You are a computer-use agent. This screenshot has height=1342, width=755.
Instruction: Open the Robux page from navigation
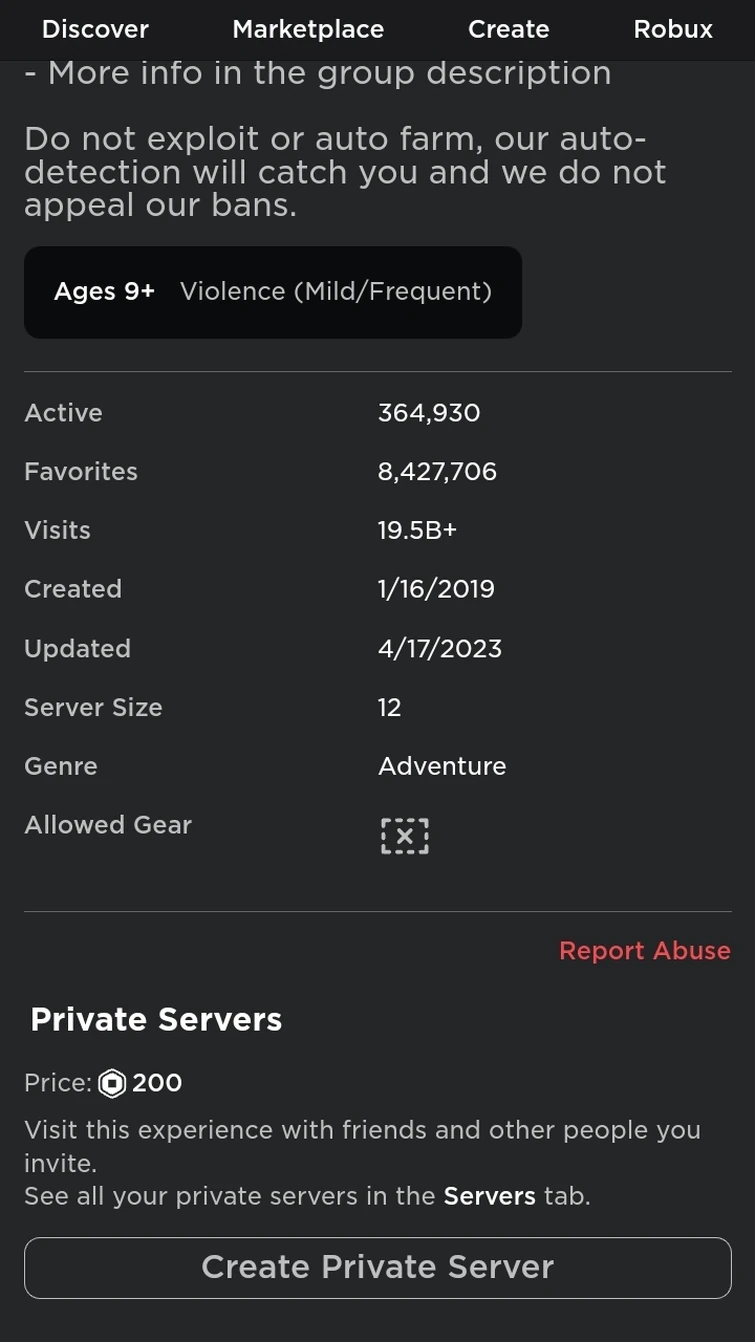point(673,29)
